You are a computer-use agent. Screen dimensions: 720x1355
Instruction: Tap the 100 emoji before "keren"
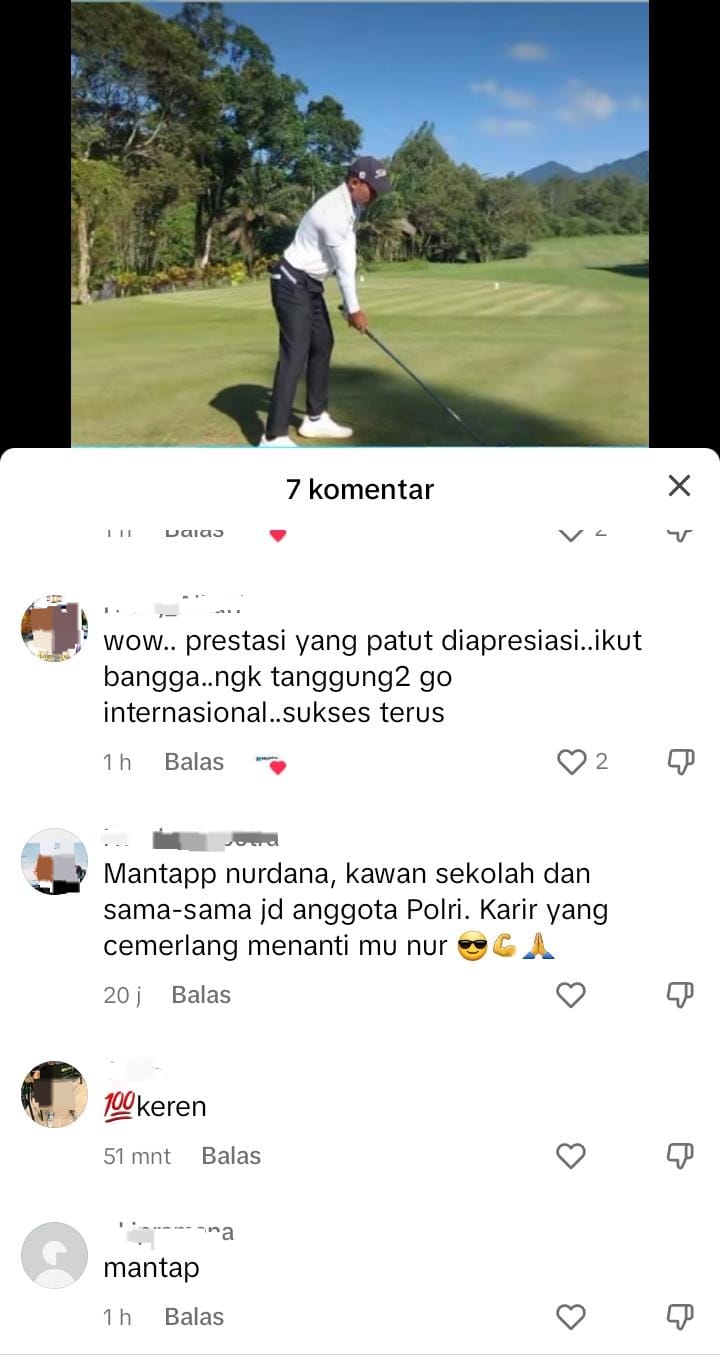117,1106
